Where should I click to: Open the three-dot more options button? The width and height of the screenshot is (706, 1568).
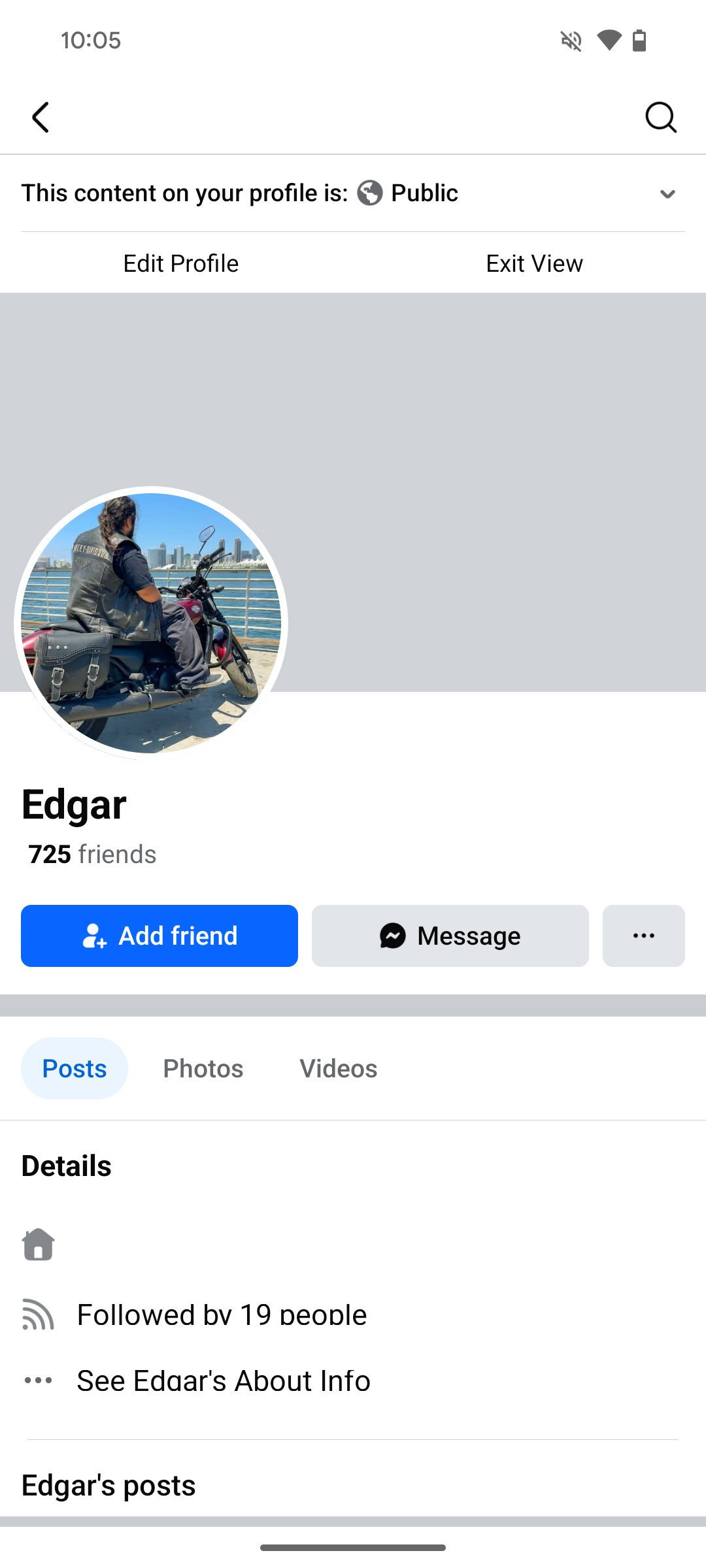pyautogui.click(x=643, y=936)
